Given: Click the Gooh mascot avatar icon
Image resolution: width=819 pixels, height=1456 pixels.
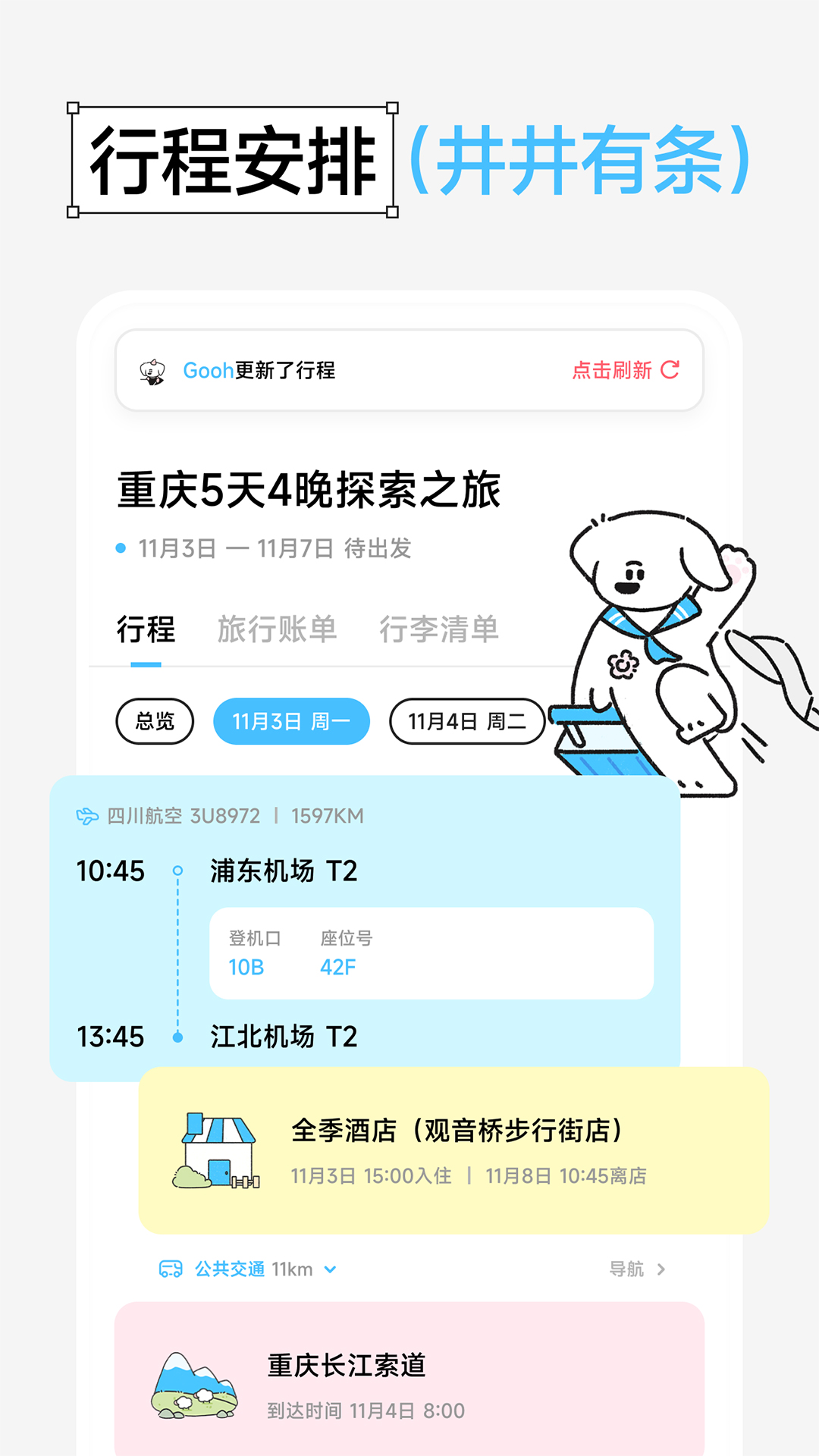Looking at the screenshot, I should (x=154, y=371).
